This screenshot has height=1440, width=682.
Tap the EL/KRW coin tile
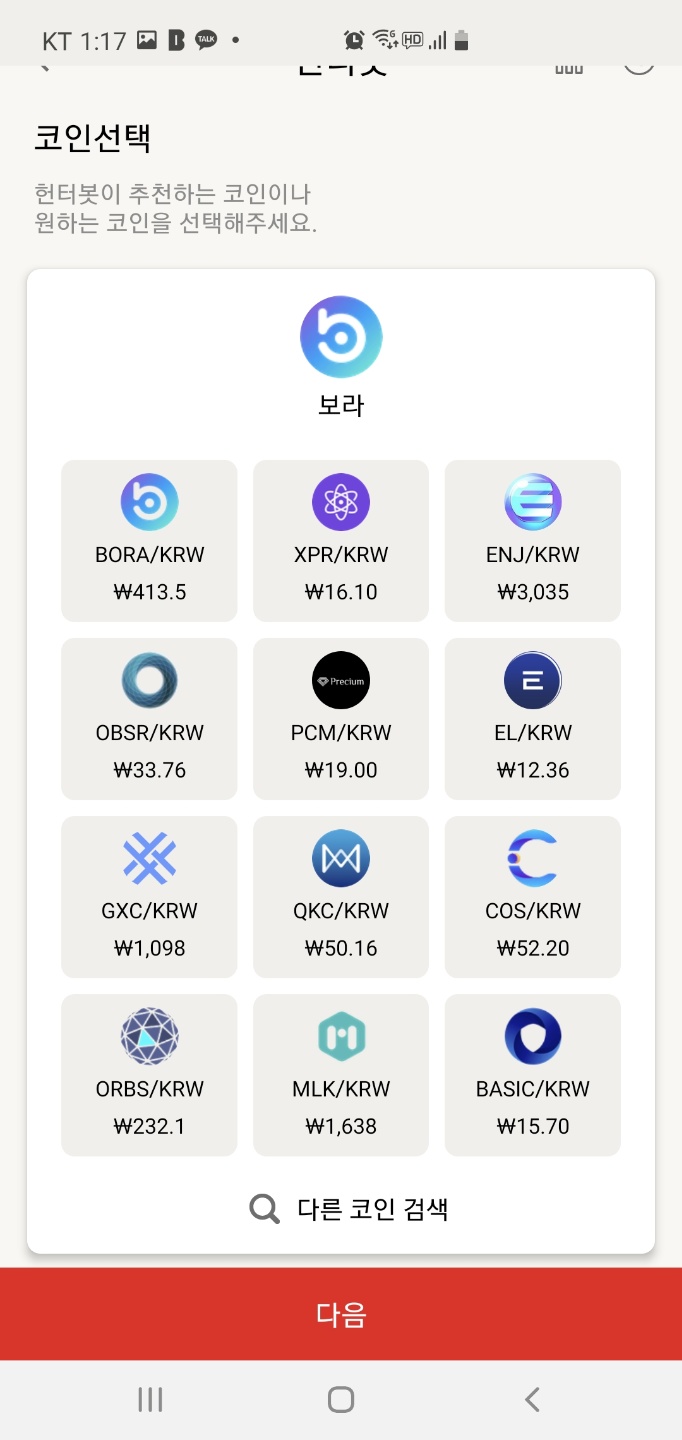click(x=533, y=718)
